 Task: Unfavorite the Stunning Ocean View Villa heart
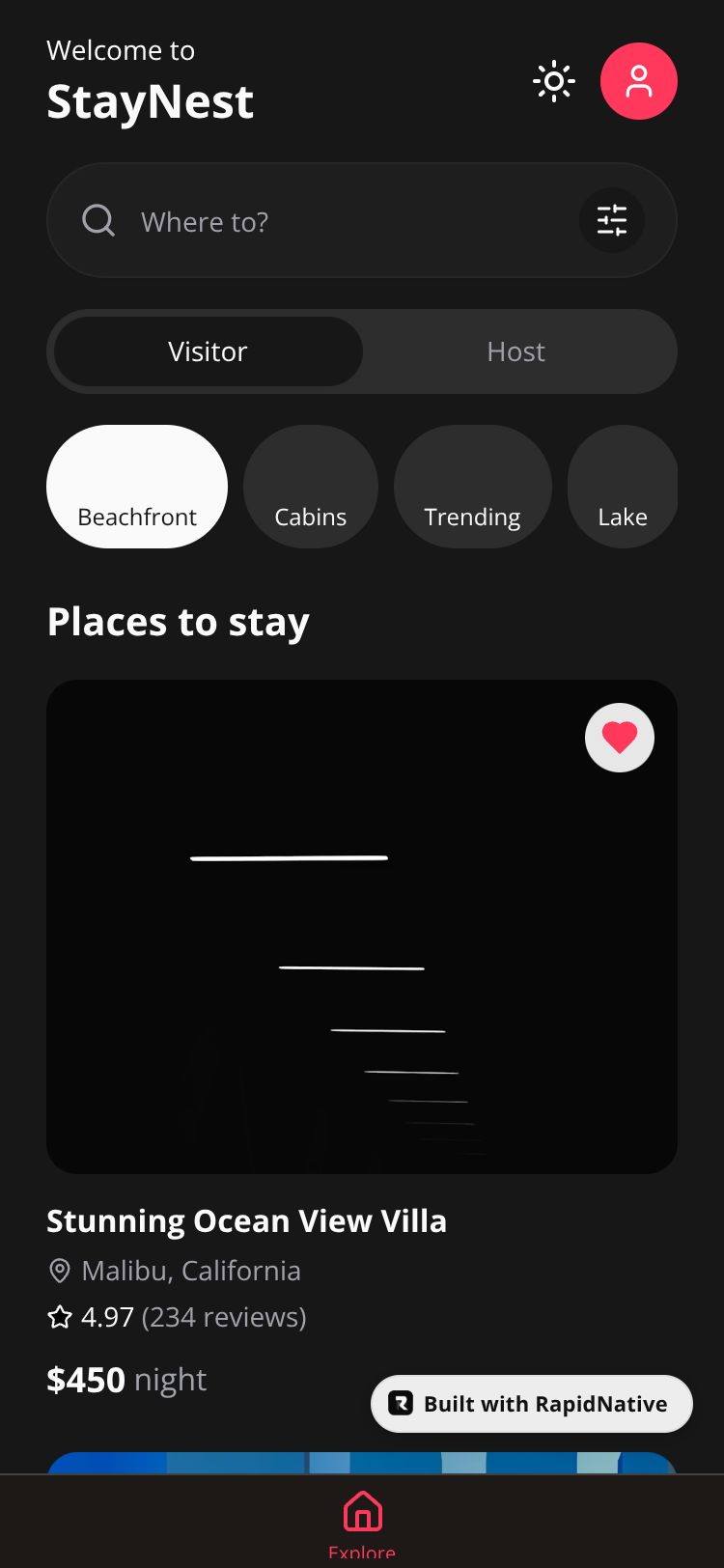coord(619,738)
